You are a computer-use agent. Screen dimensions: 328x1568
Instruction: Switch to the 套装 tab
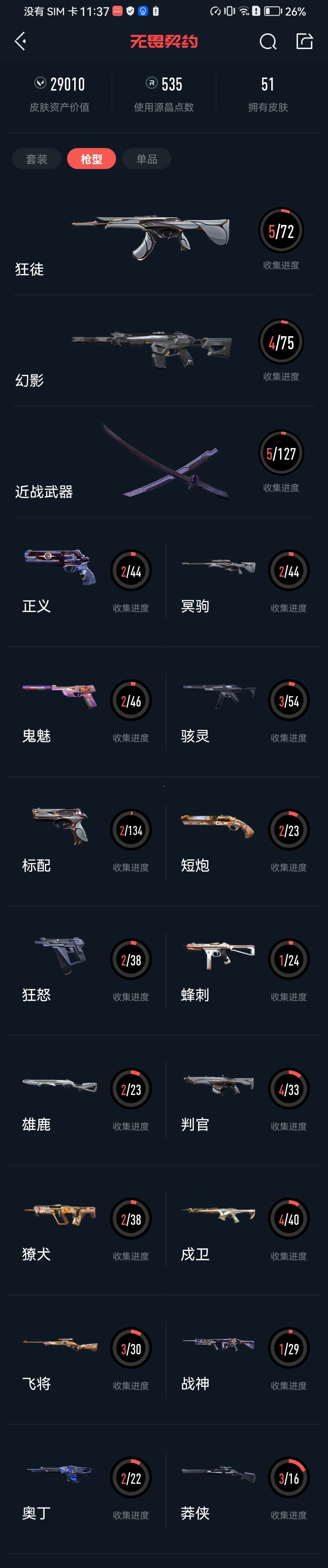pos(36,159)
